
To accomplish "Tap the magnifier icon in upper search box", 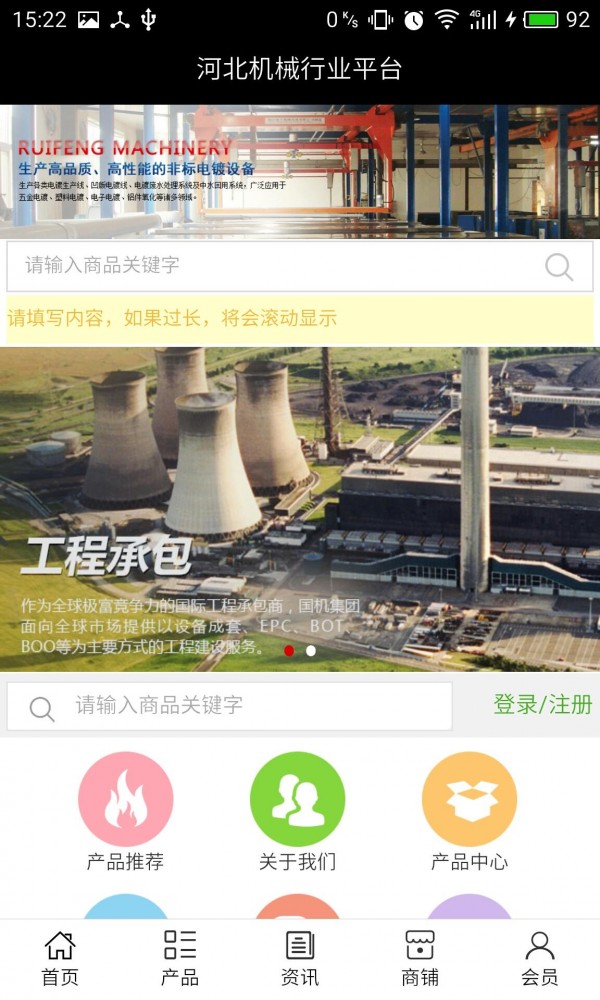I will coord(559,267).
